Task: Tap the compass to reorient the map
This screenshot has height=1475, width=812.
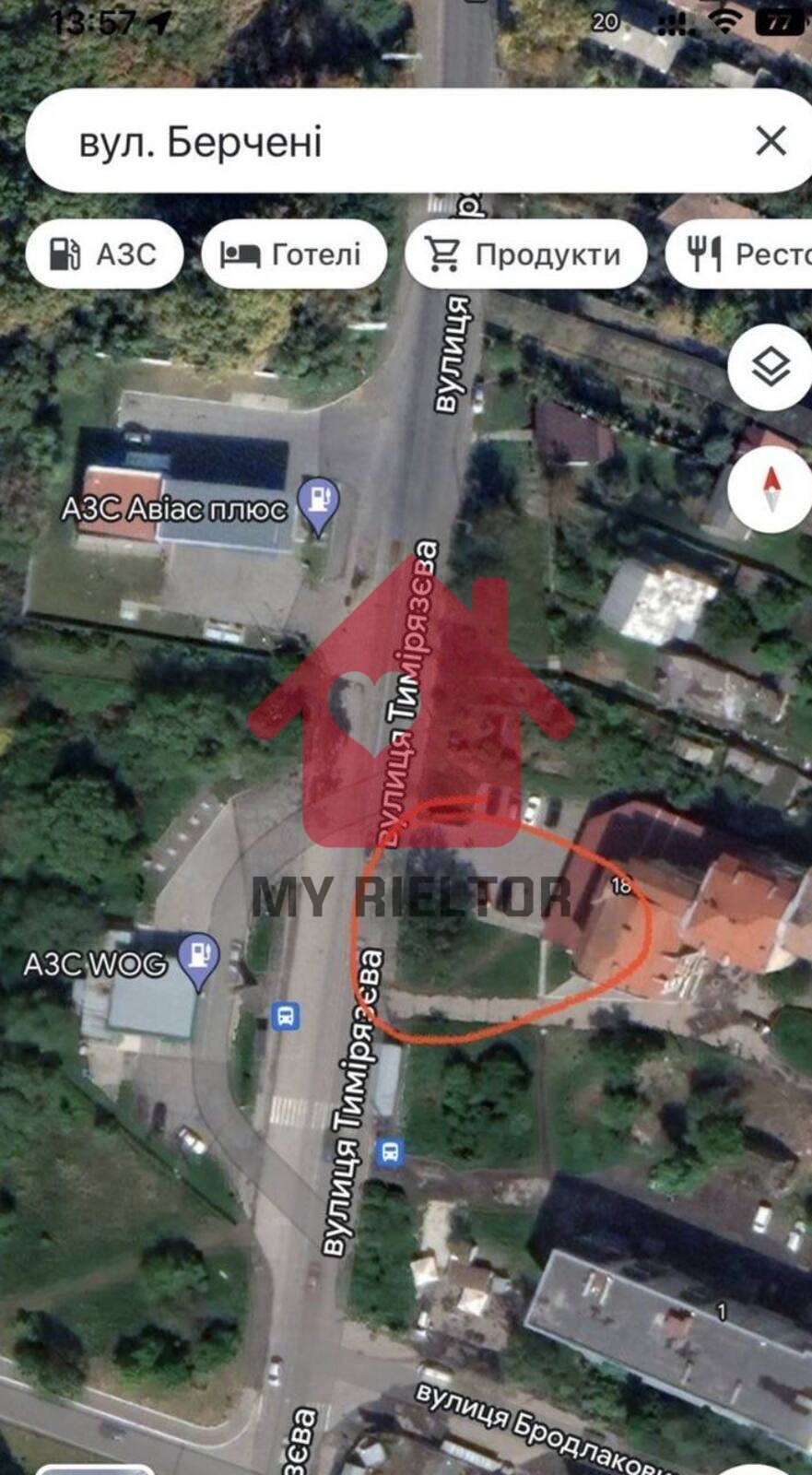Action: (771, 487)
